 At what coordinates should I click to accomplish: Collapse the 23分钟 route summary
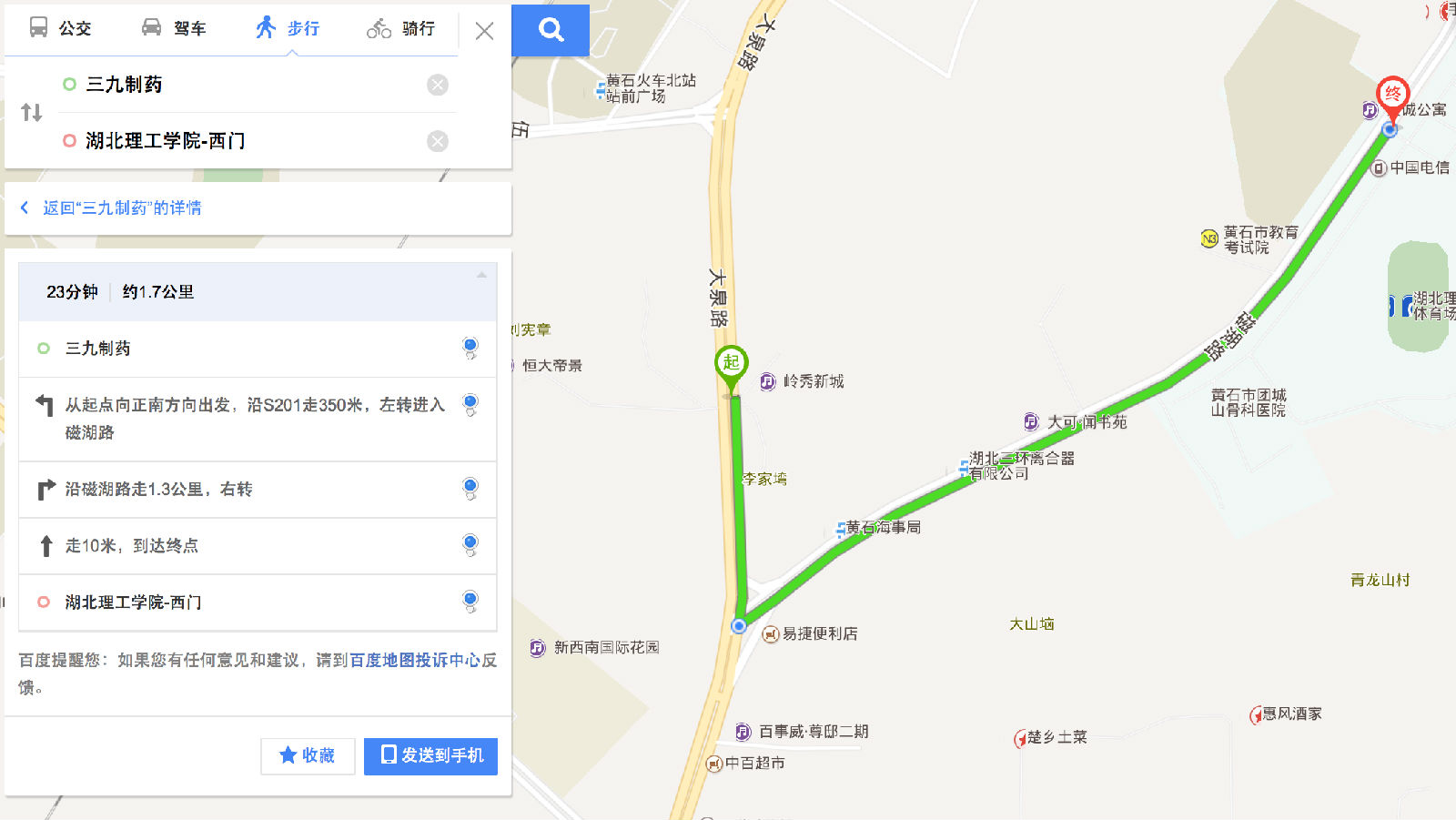point(481,275)
